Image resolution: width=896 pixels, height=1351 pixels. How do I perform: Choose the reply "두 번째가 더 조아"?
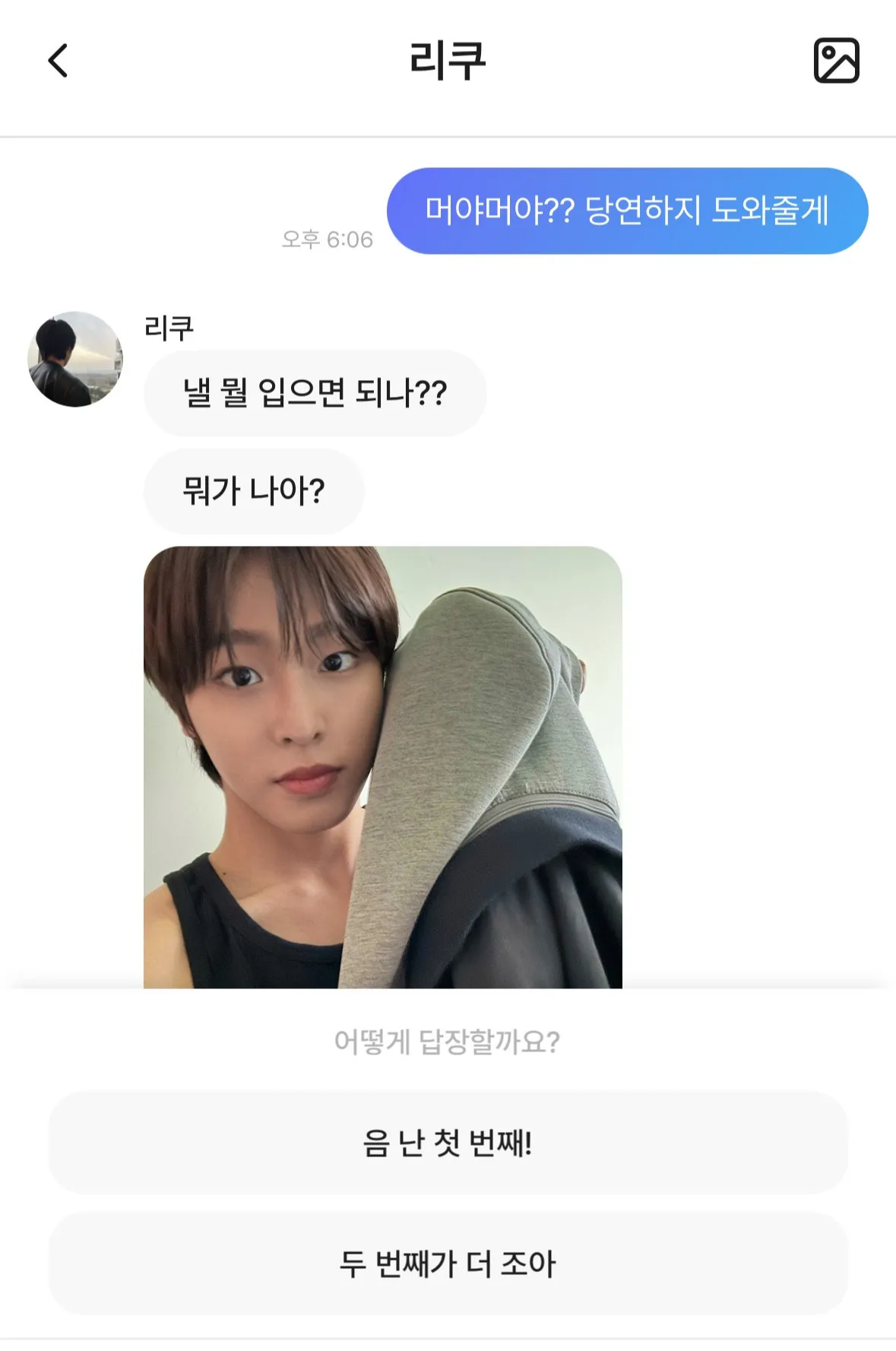[x=448, y=1264]
